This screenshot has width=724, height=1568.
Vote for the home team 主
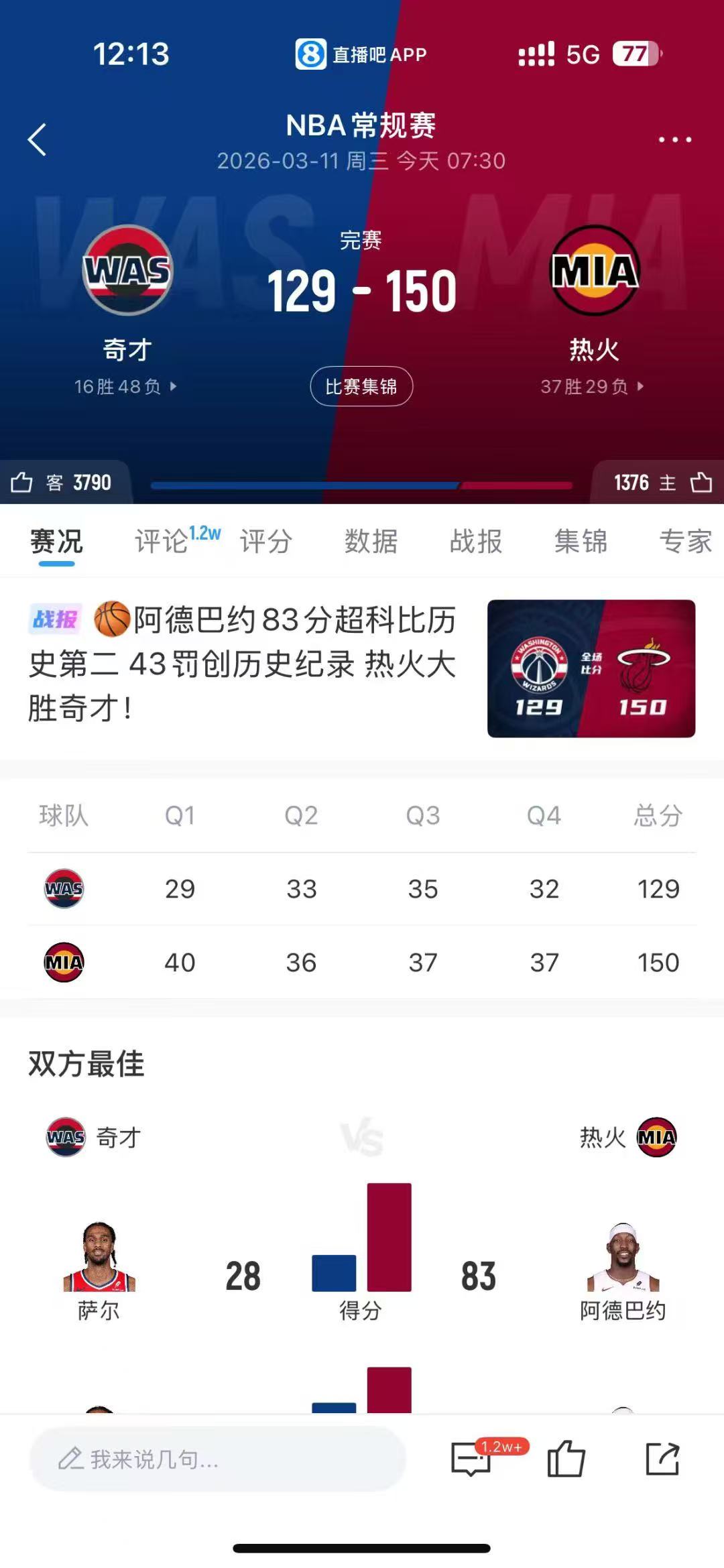[x=701, y=483]
